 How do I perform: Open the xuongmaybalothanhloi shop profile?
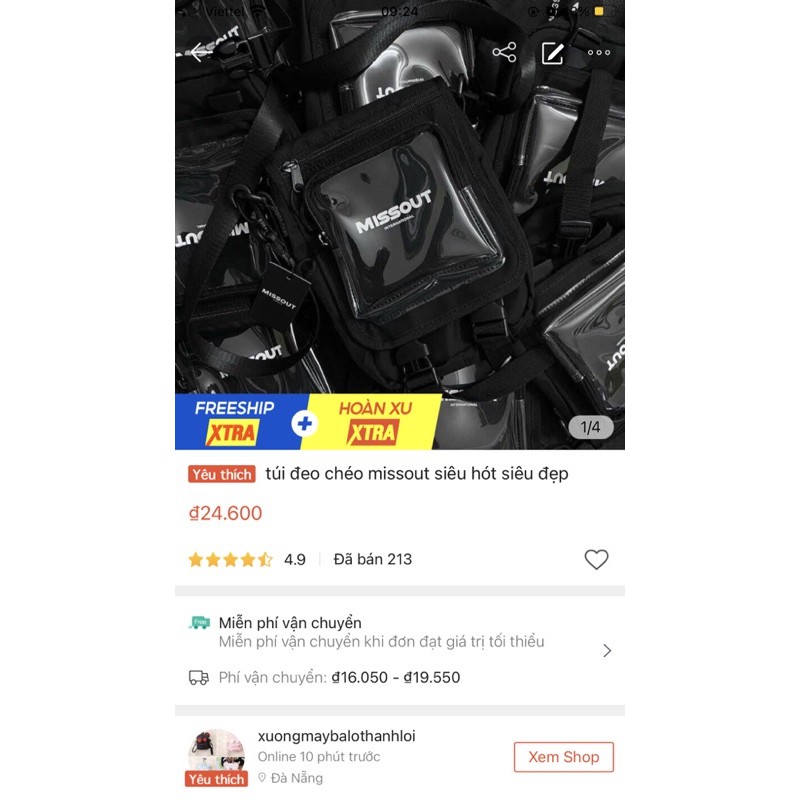[336, 736]
